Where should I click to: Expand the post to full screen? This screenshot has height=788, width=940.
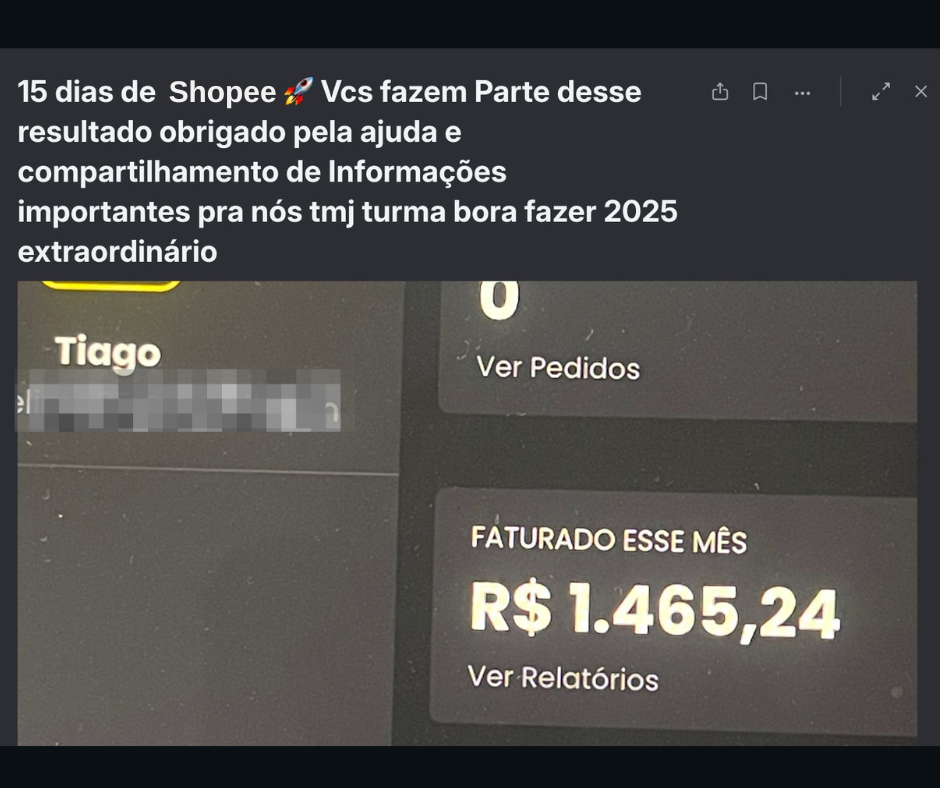[x=881, y=92]
